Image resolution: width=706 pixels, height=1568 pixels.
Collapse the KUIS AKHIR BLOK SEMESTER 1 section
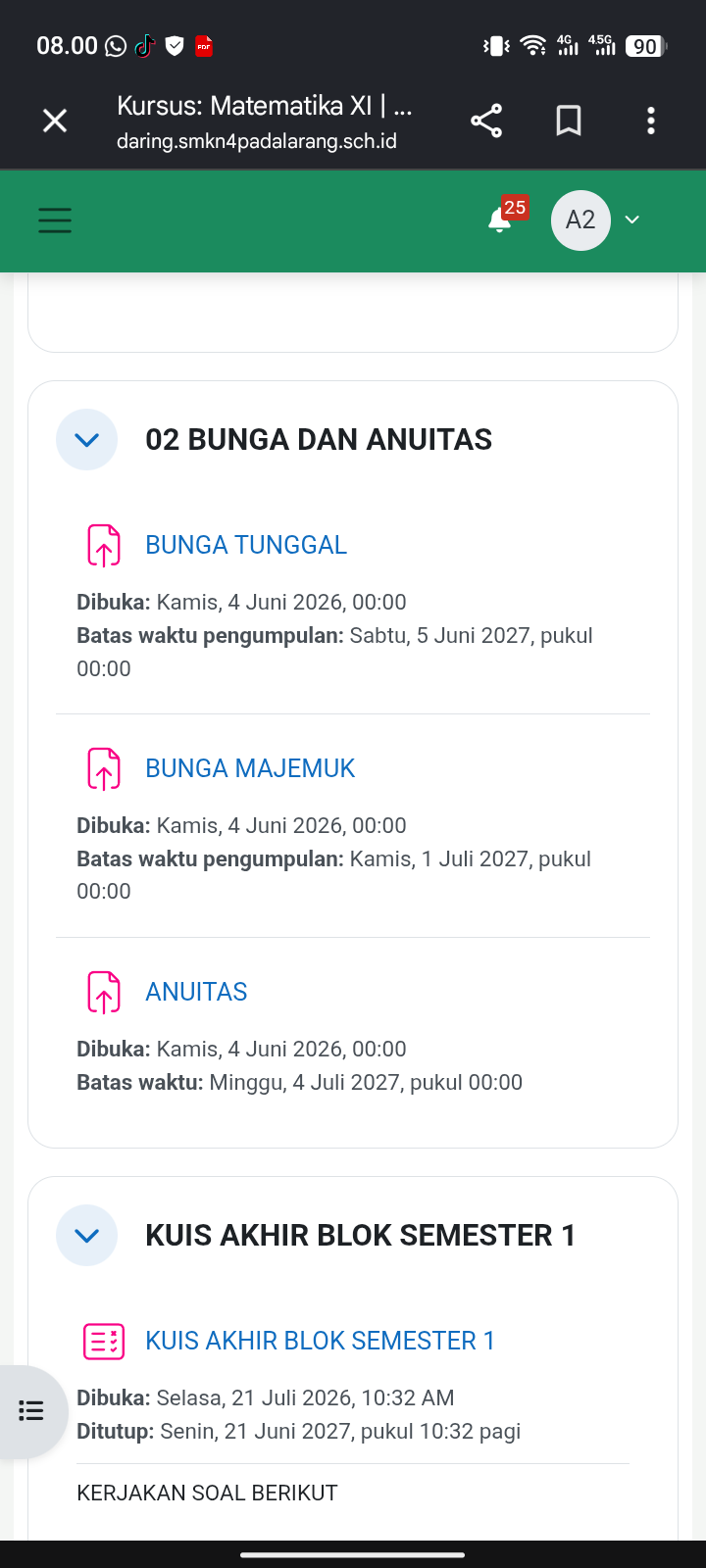pyautogui.click(x=86, y=1235)
